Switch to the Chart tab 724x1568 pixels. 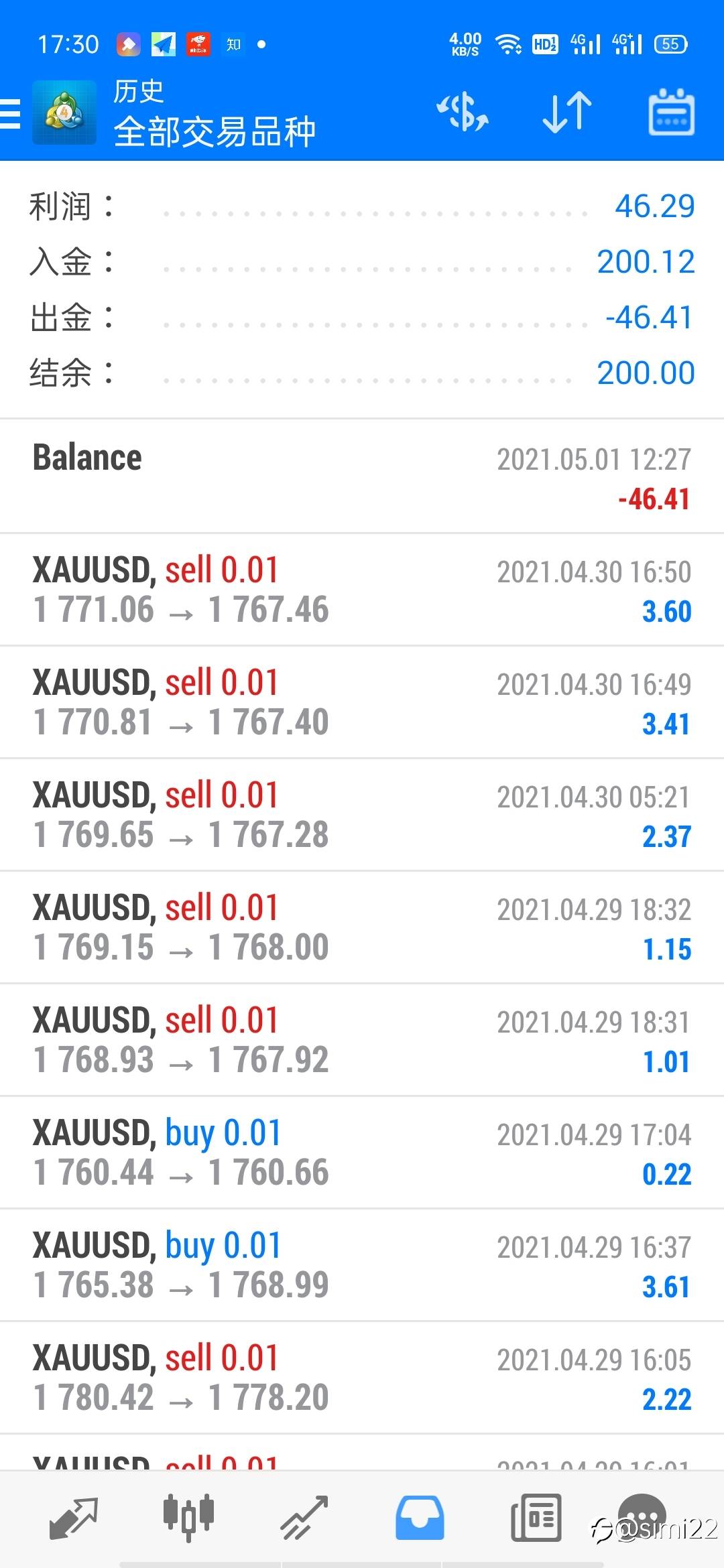(188, 1517)
